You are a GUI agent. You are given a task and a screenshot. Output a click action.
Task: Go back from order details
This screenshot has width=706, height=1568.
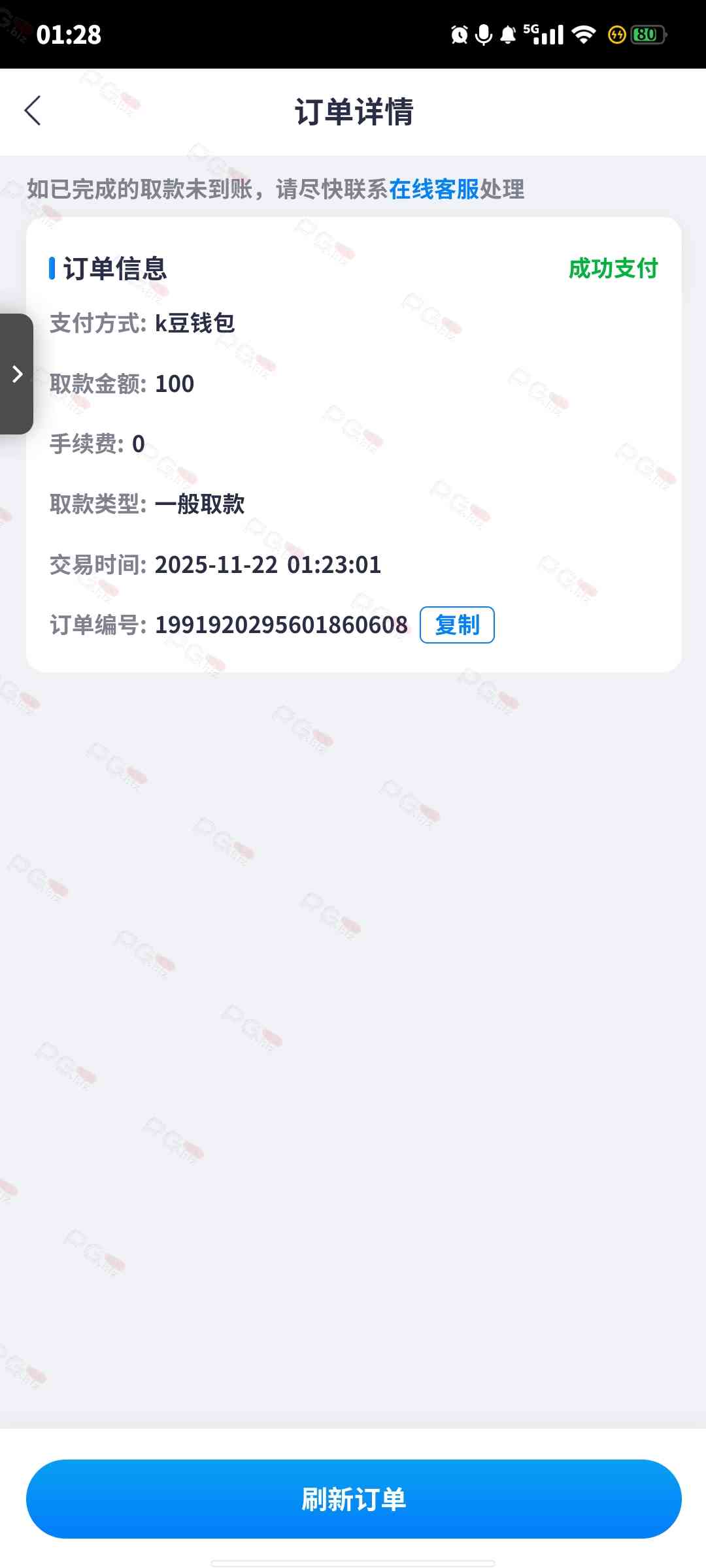[x=33, y=110]
